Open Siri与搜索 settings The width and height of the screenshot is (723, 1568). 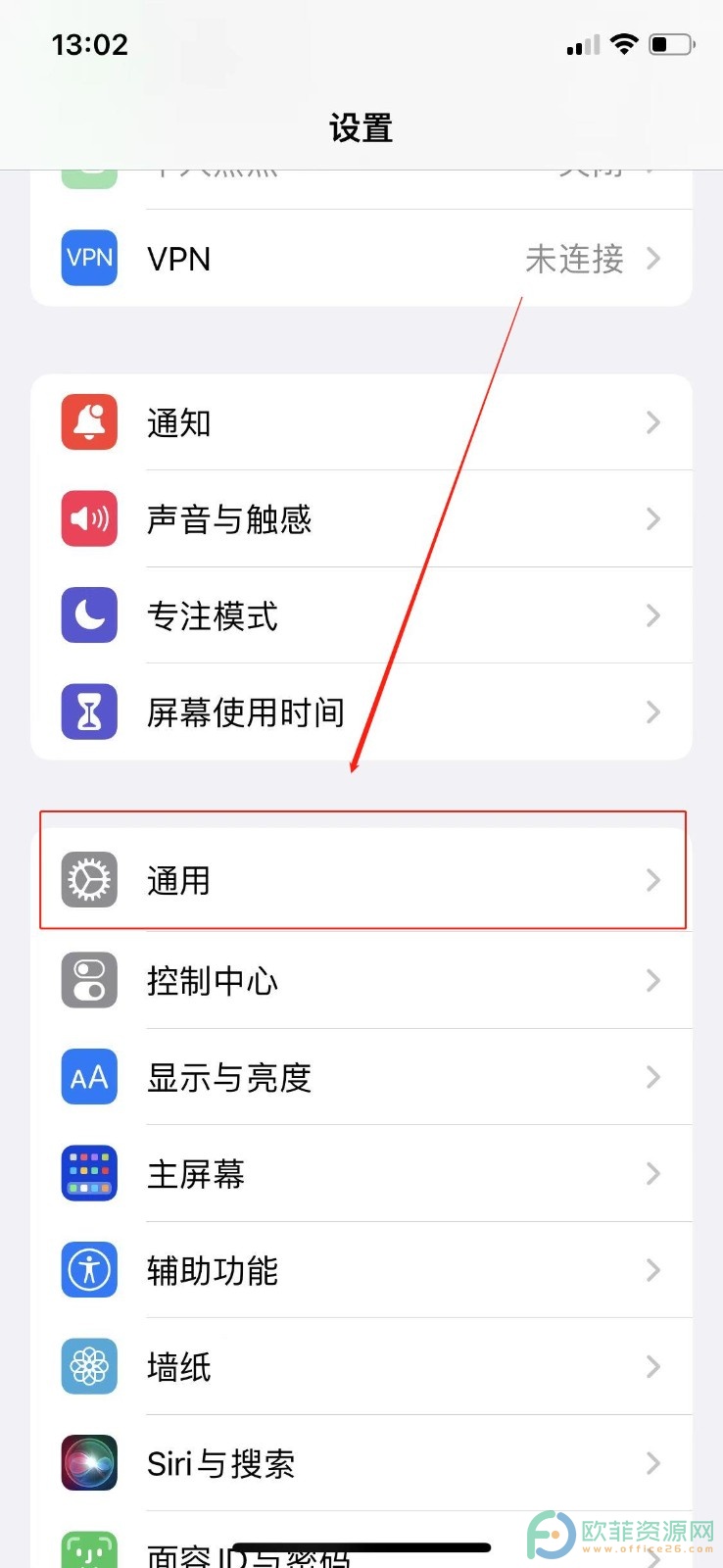pyautogui.click(x=361, y=1463)
